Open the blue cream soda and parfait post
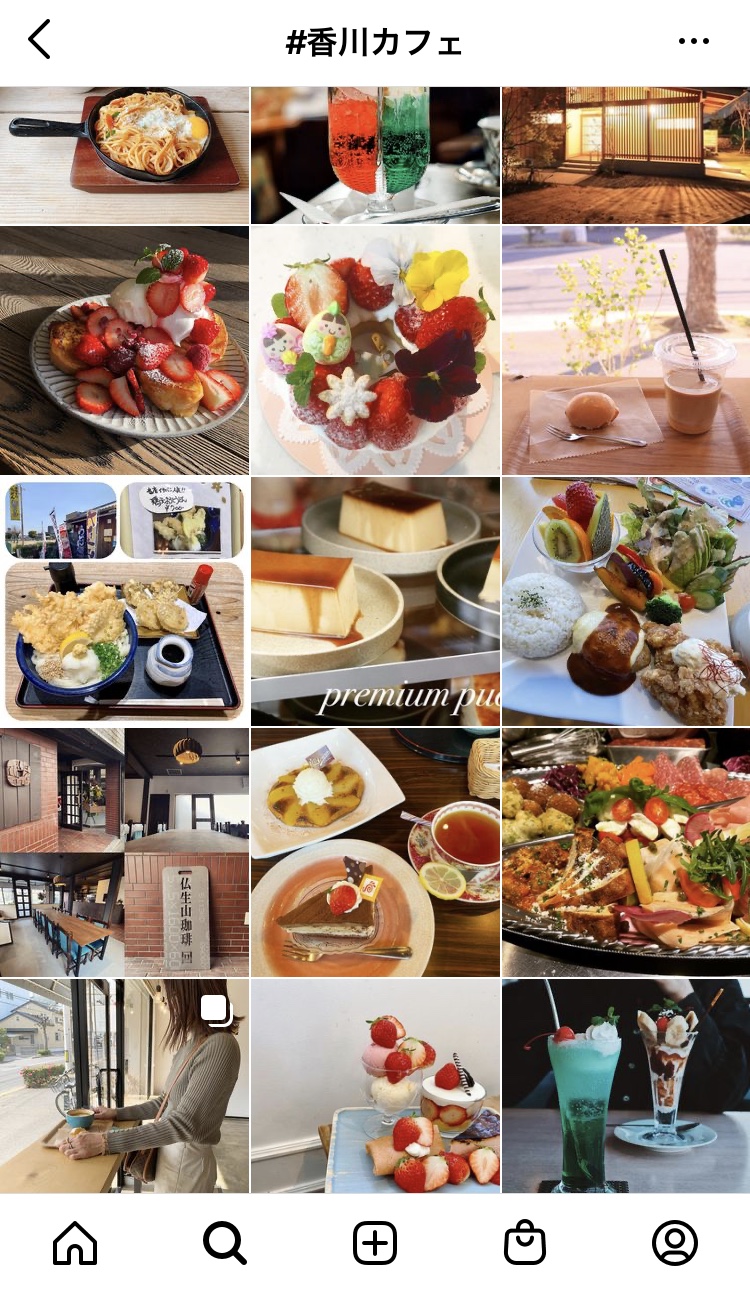Viewport: 750px width, 1292px height. coord(626,1086)
